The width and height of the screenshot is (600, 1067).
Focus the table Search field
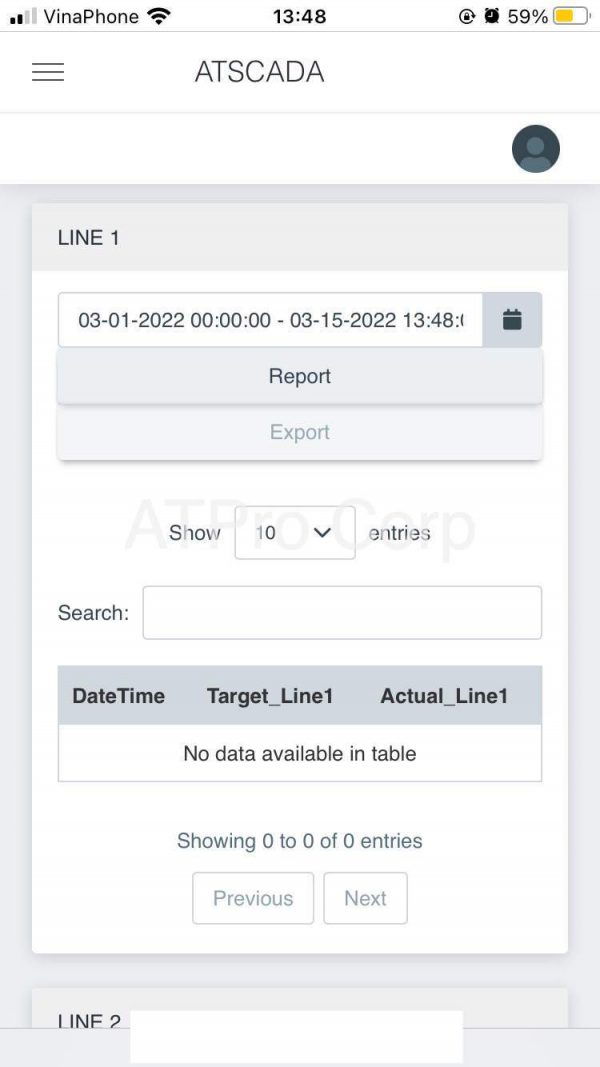pyautogui.click(x=342, y=613)
